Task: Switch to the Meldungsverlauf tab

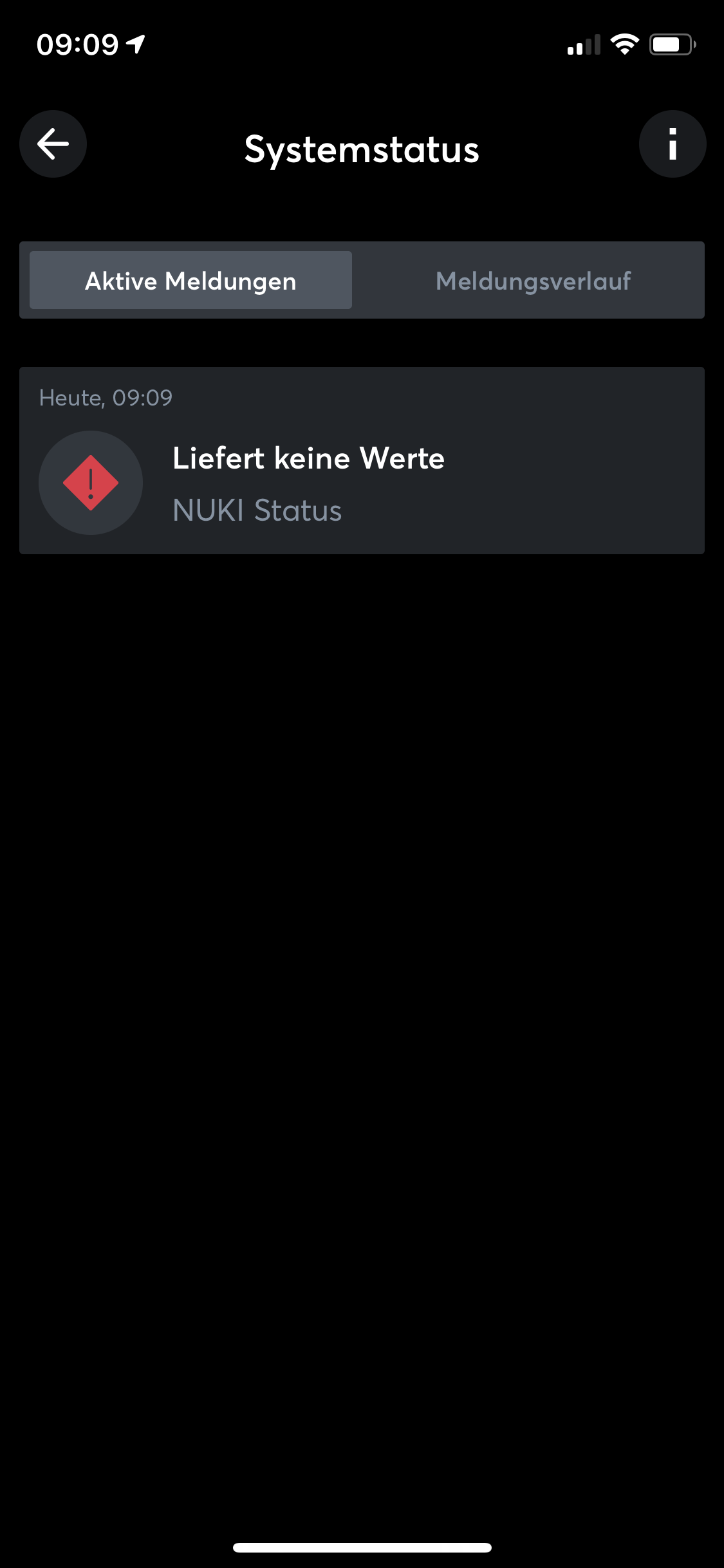Action: tap(533, 281)
